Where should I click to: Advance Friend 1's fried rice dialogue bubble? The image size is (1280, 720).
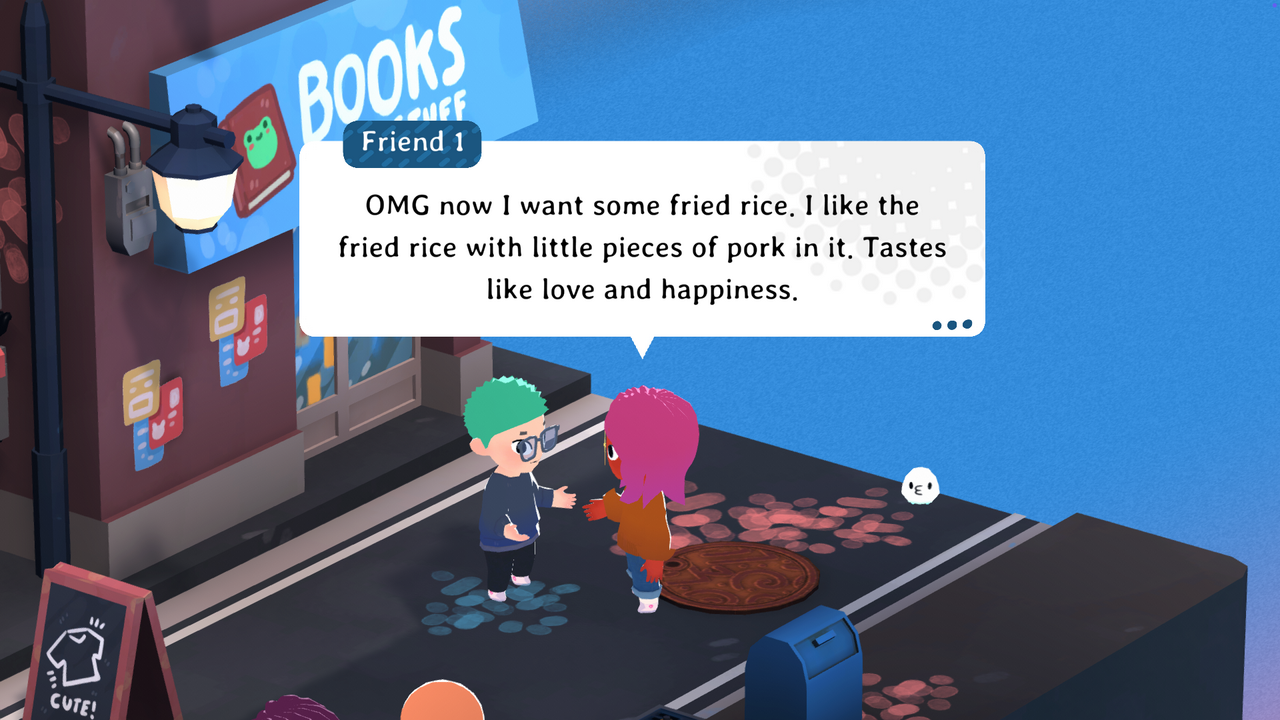[951, 324]
